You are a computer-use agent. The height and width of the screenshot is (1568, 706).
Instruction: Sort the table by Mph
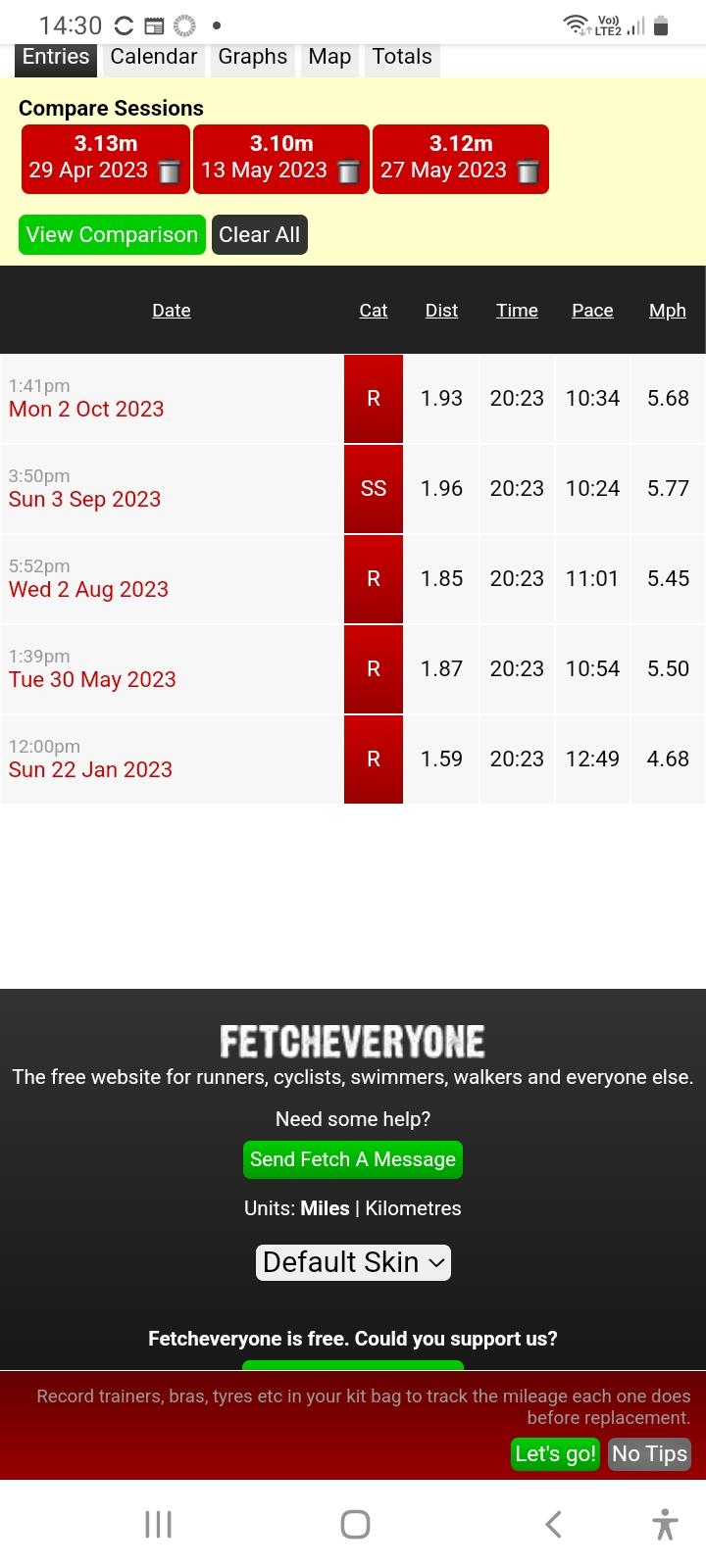click(667, 311)
